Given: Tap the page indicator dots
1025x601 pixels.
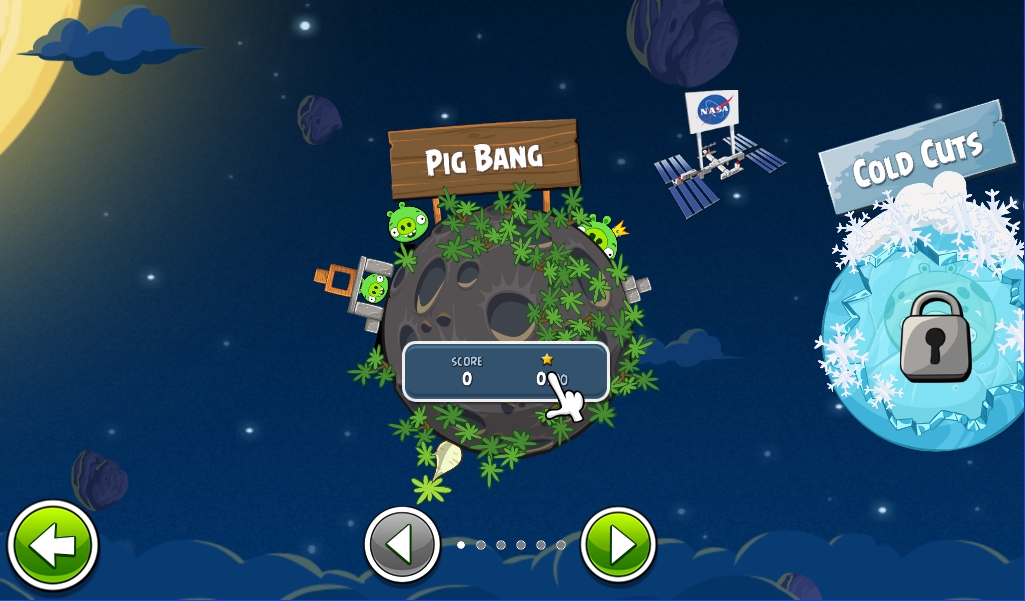Looking at the screenshot, I should point(511,545).
